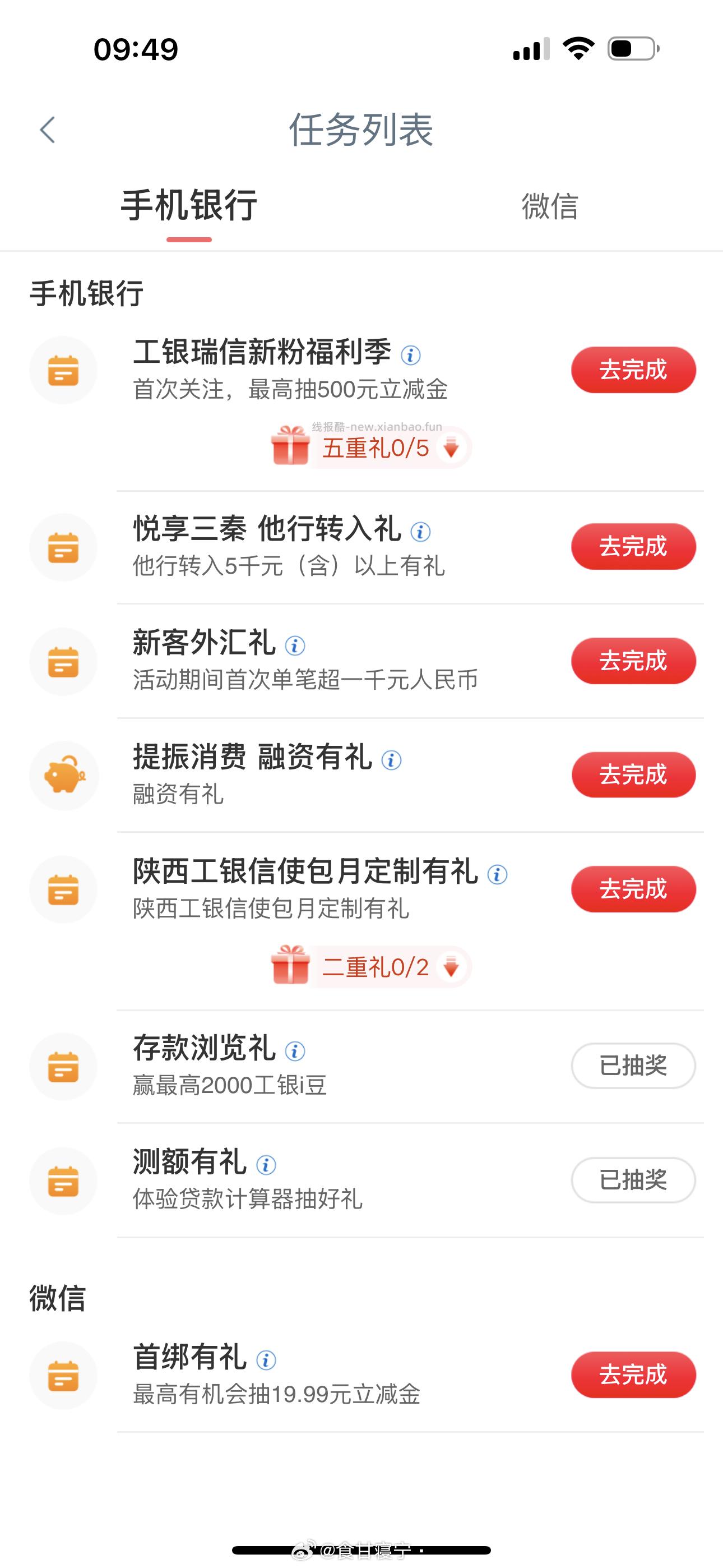Expand the 五重礼0/5 rewards
The image size is (723, 1568).
pos(451,448)
